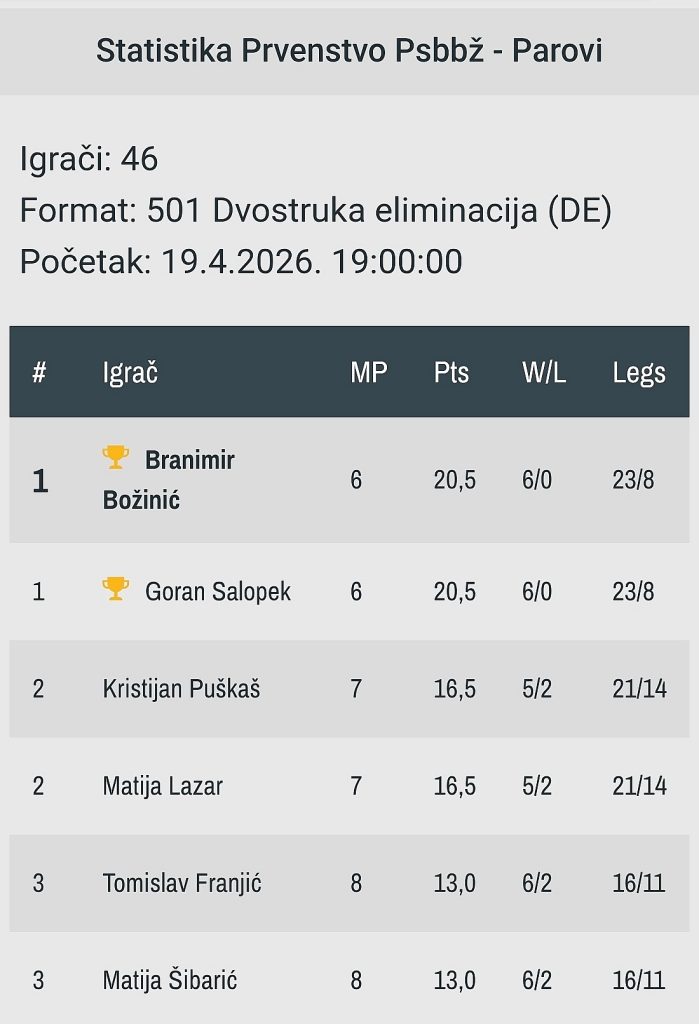View Matija Lazar's row details

pos(162,786)
